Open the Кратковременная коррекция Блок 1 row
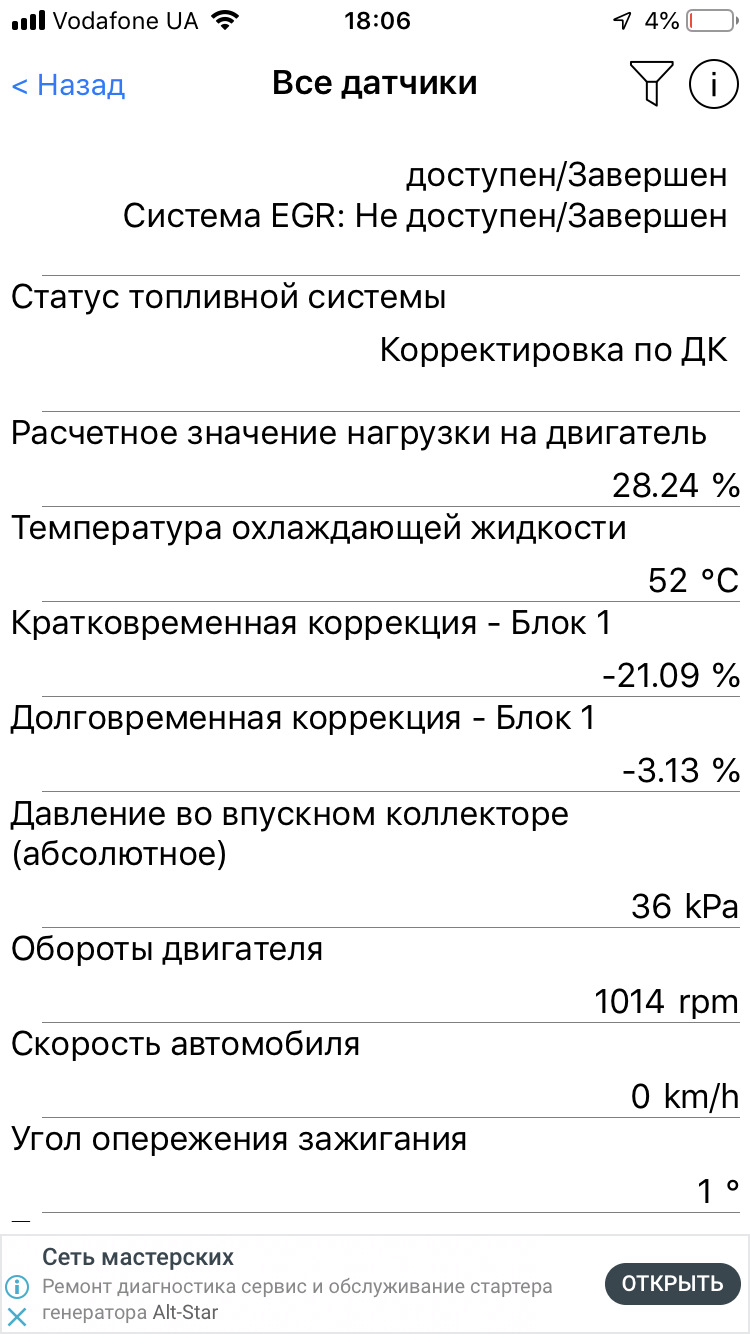The image size is (750, 1334). pyautogui.click(x=375, y=648)
